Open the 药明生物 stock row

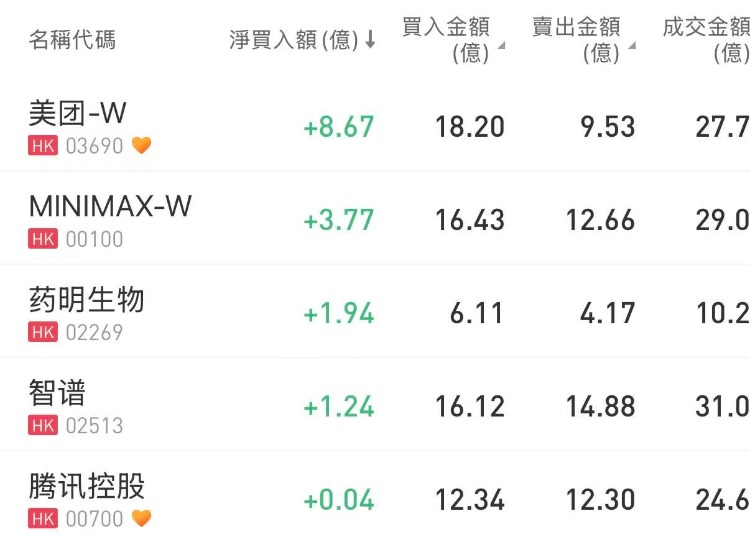[x=375, y=311]
